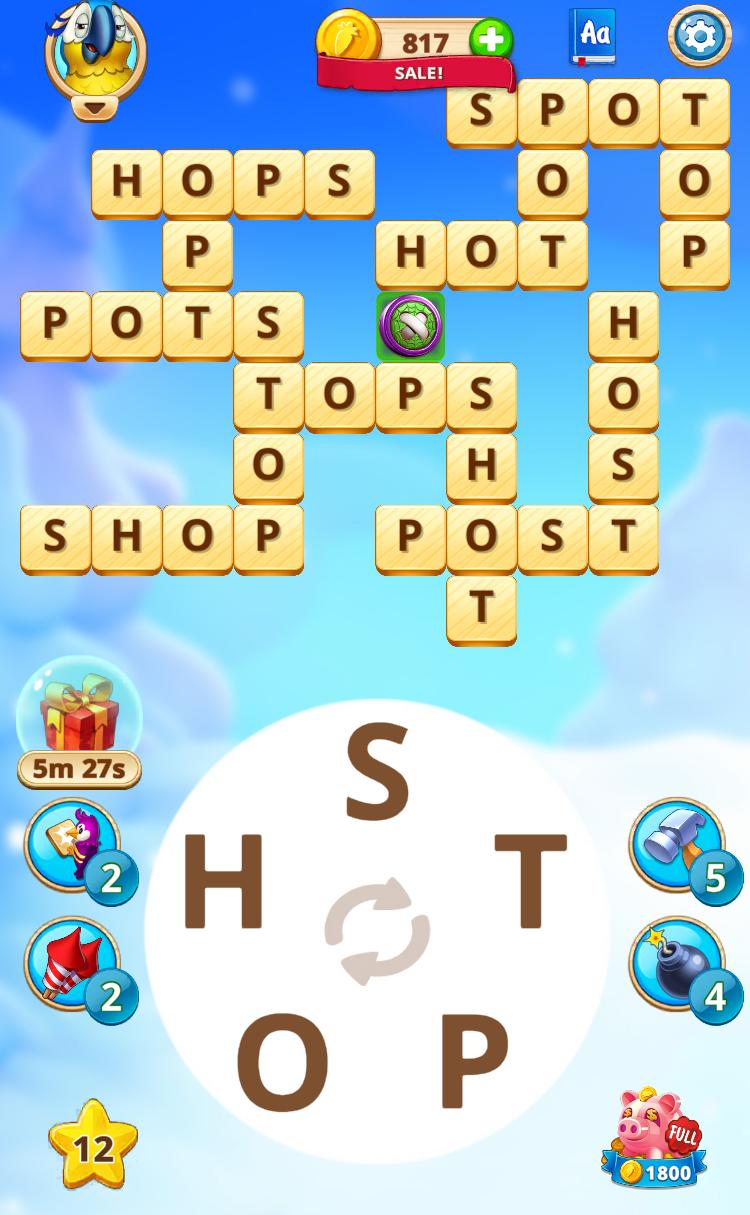The width and height of the screenshot is (750, 1215).
Task: Shuffle the letters in the wheel
Action: (377, 931)
